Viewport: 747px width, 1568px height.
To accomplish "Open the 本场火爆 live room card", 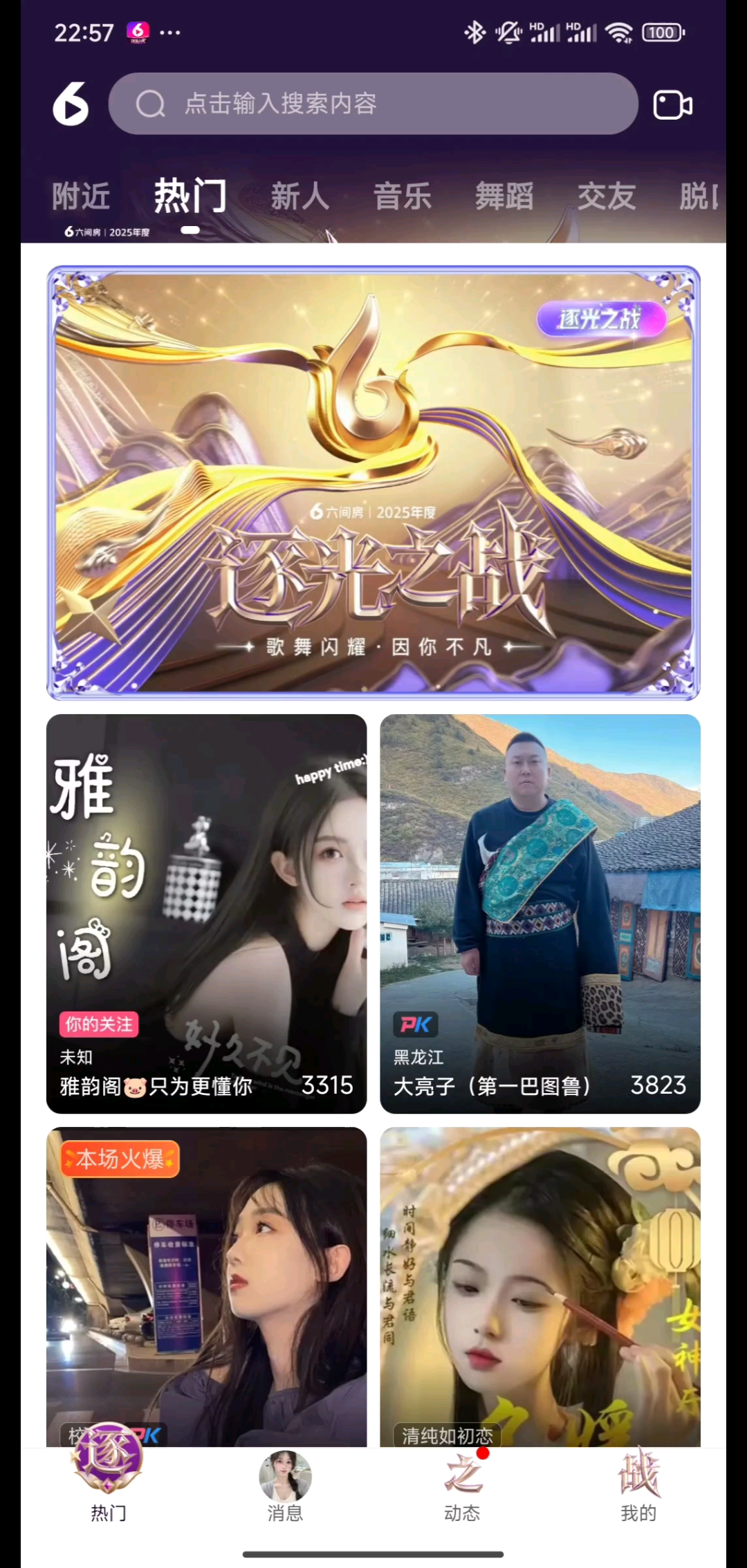I will [206, 1286].
